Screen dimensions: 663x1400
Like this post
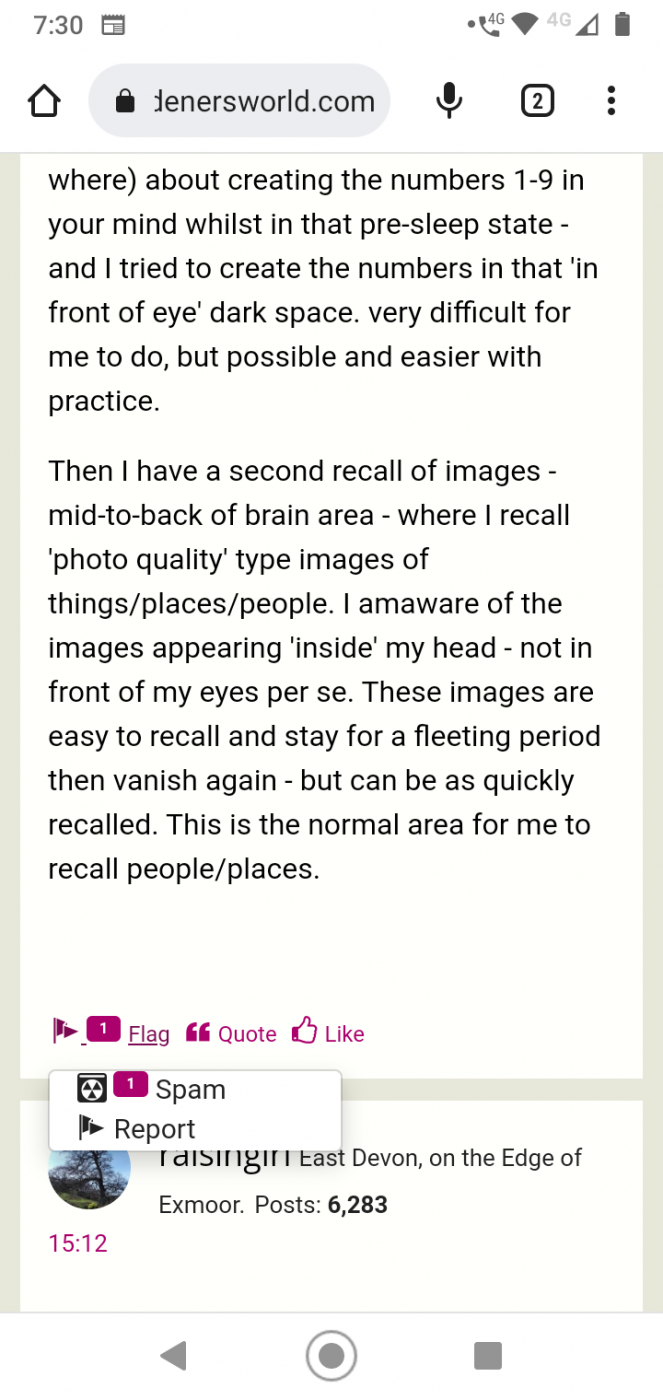328,1034
